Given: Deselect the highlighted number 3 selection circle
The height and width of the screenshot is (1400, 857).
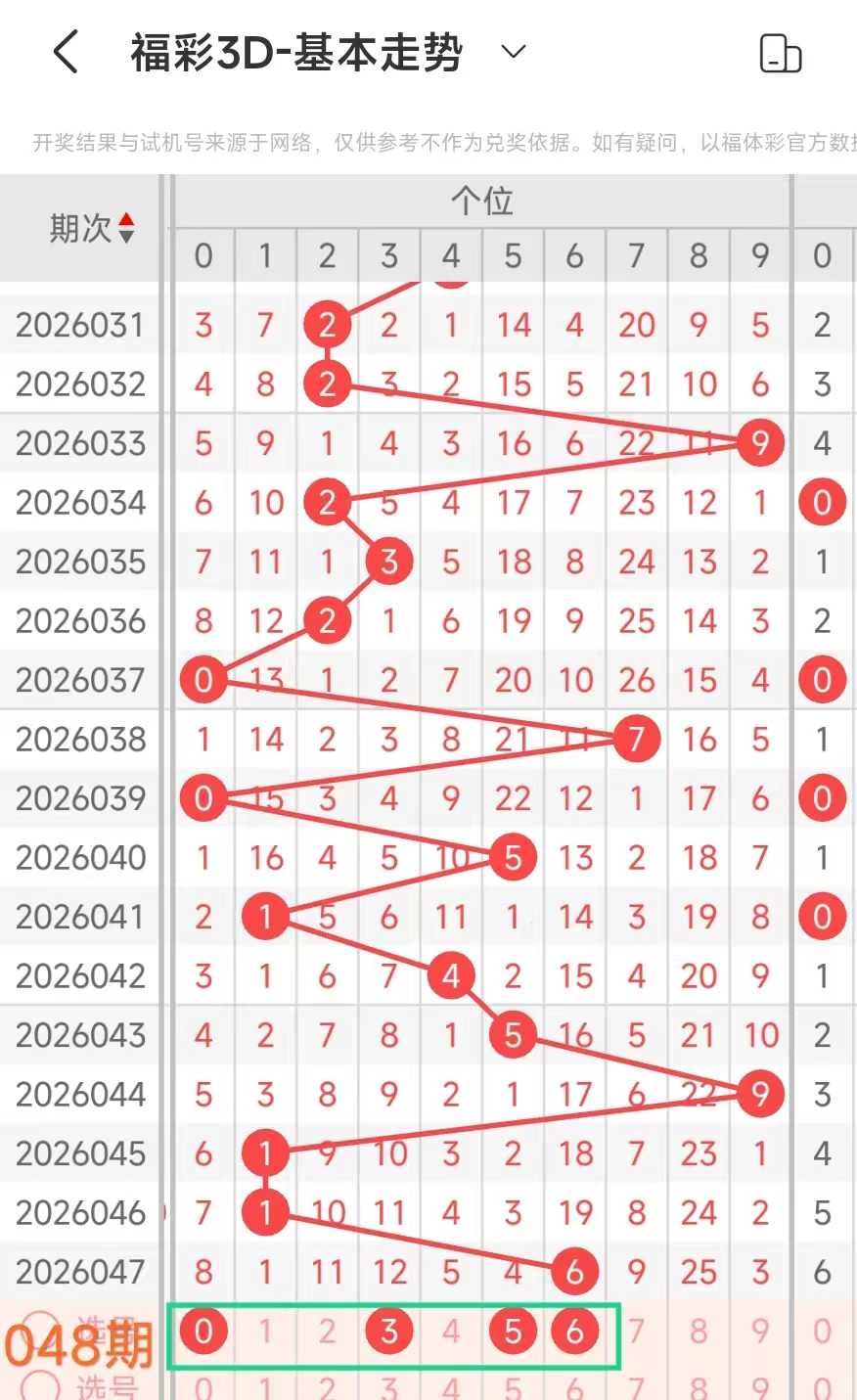Looking at the screenshot, I should point(388,1331).
